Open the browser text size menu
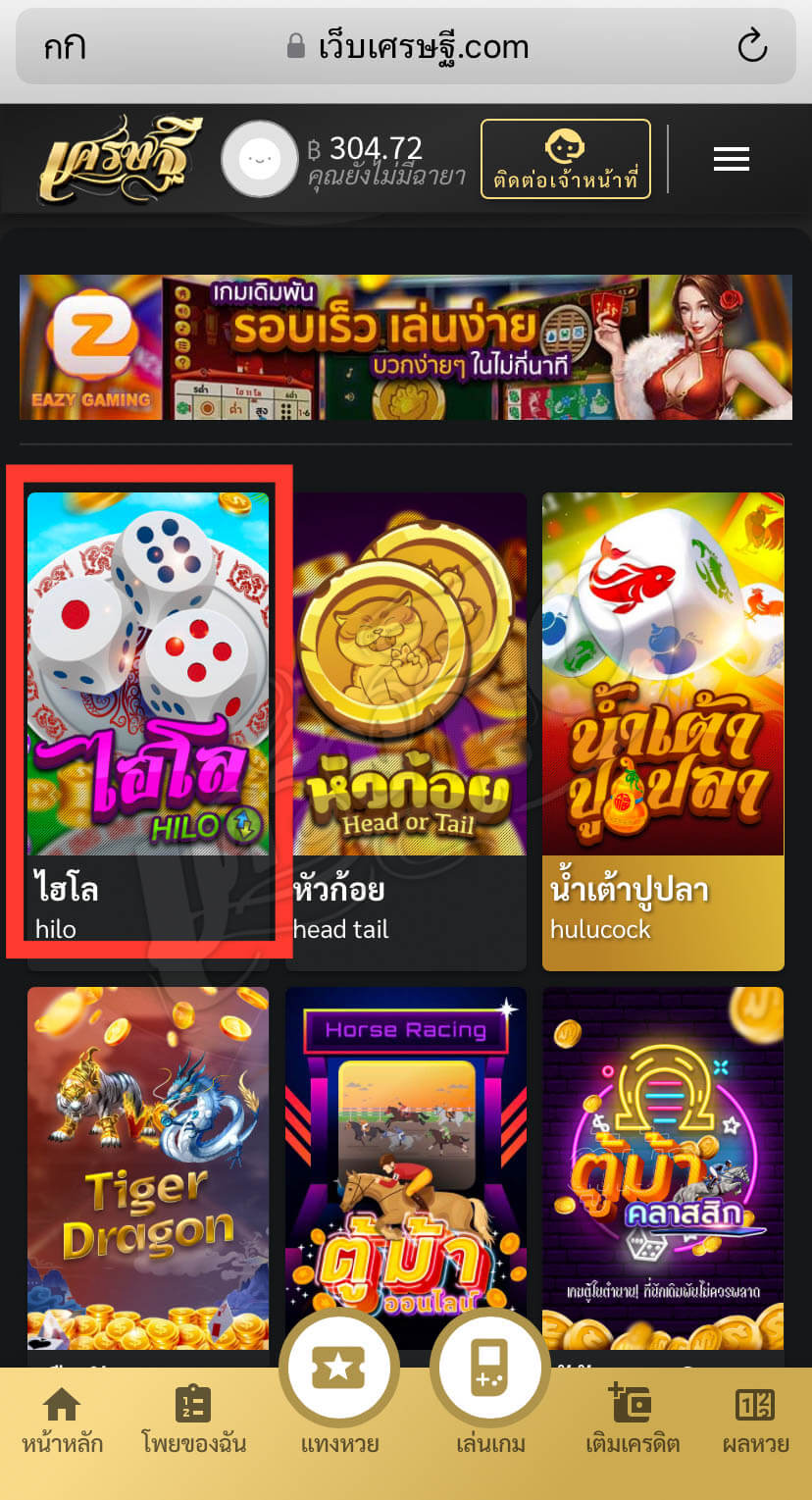Viewport: 812px width, 1500px height. pos(65,46)
